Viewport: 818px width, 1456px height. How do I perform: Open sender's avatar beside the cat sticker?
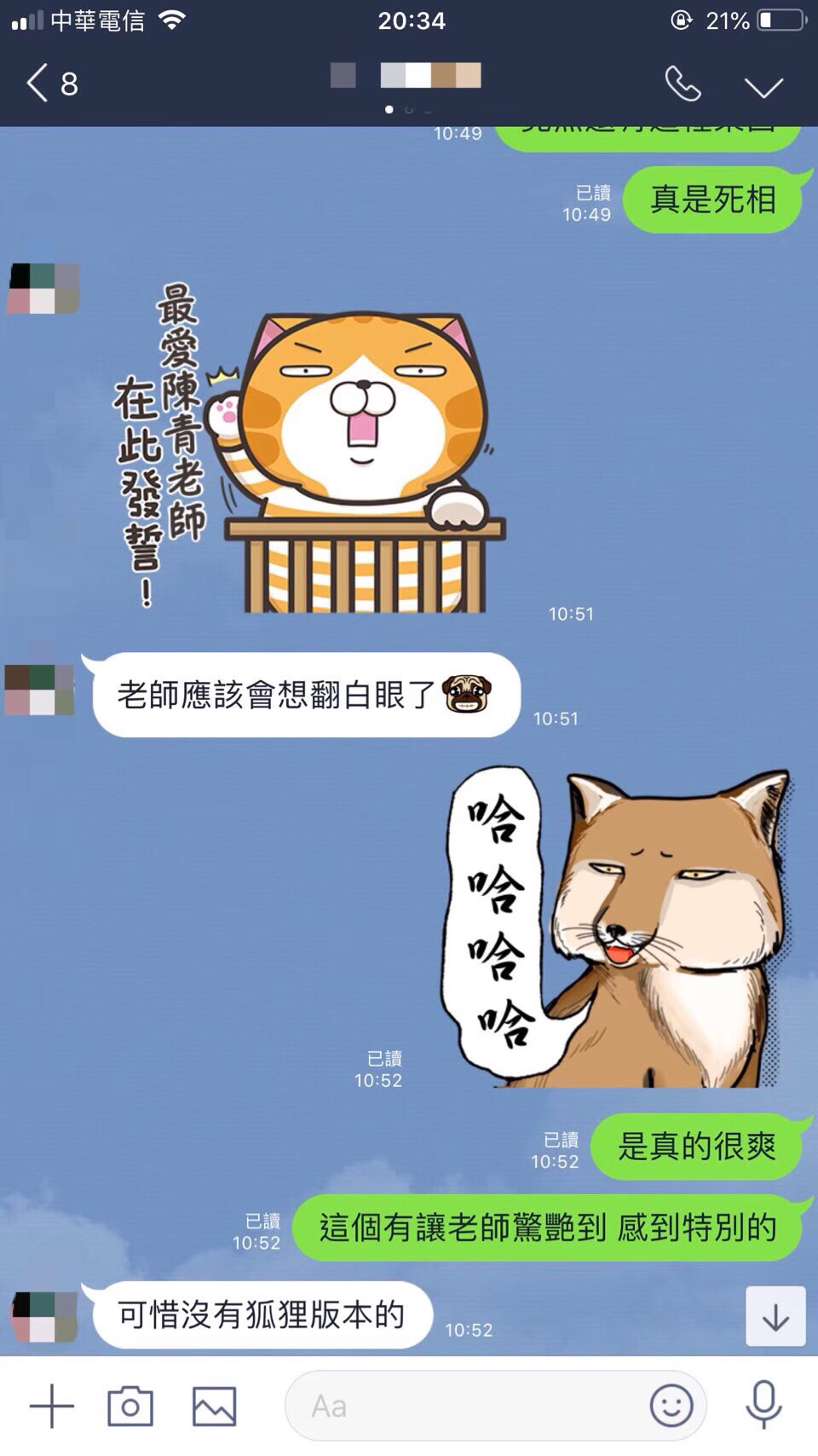click(43, 288)
